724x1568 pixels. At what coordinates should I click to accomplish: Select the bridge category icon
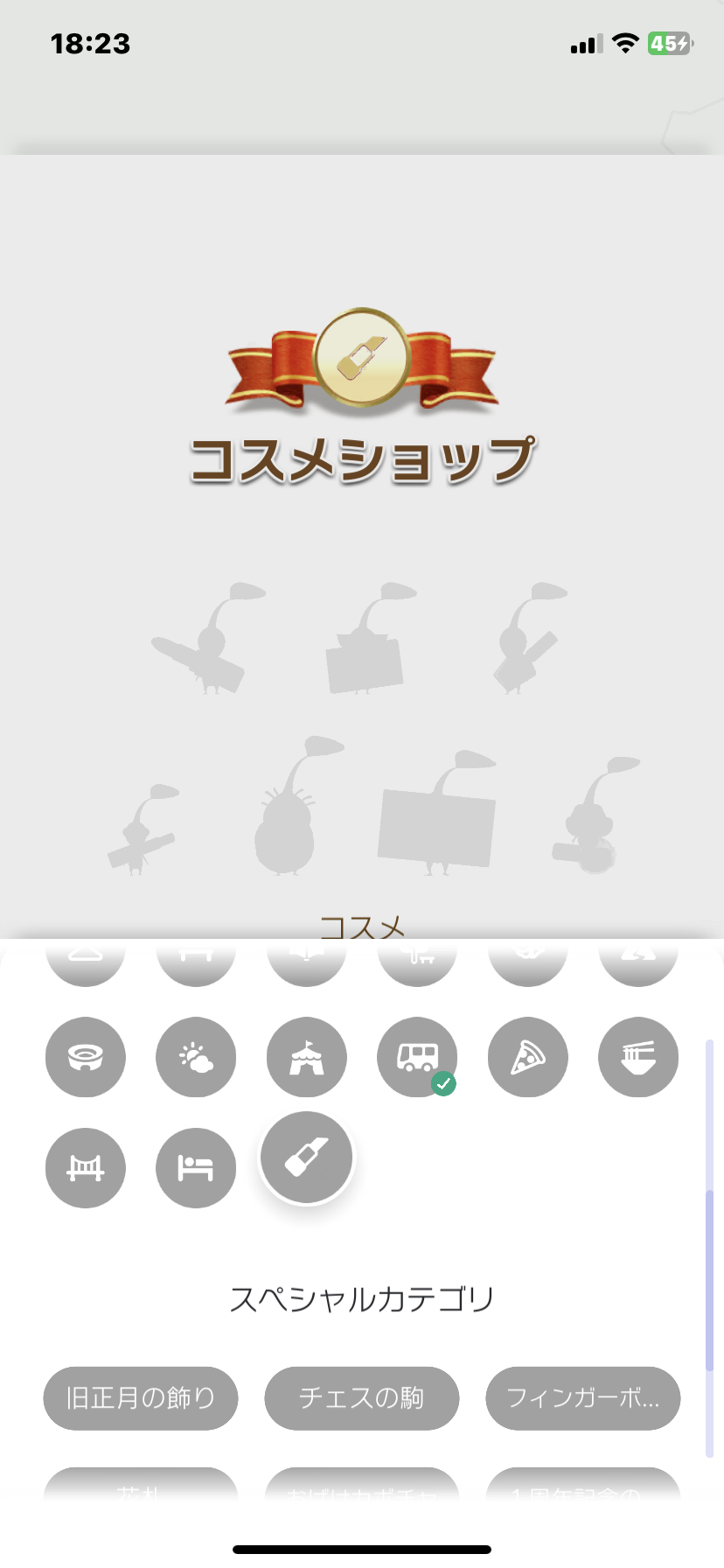tap(86, 1168)
